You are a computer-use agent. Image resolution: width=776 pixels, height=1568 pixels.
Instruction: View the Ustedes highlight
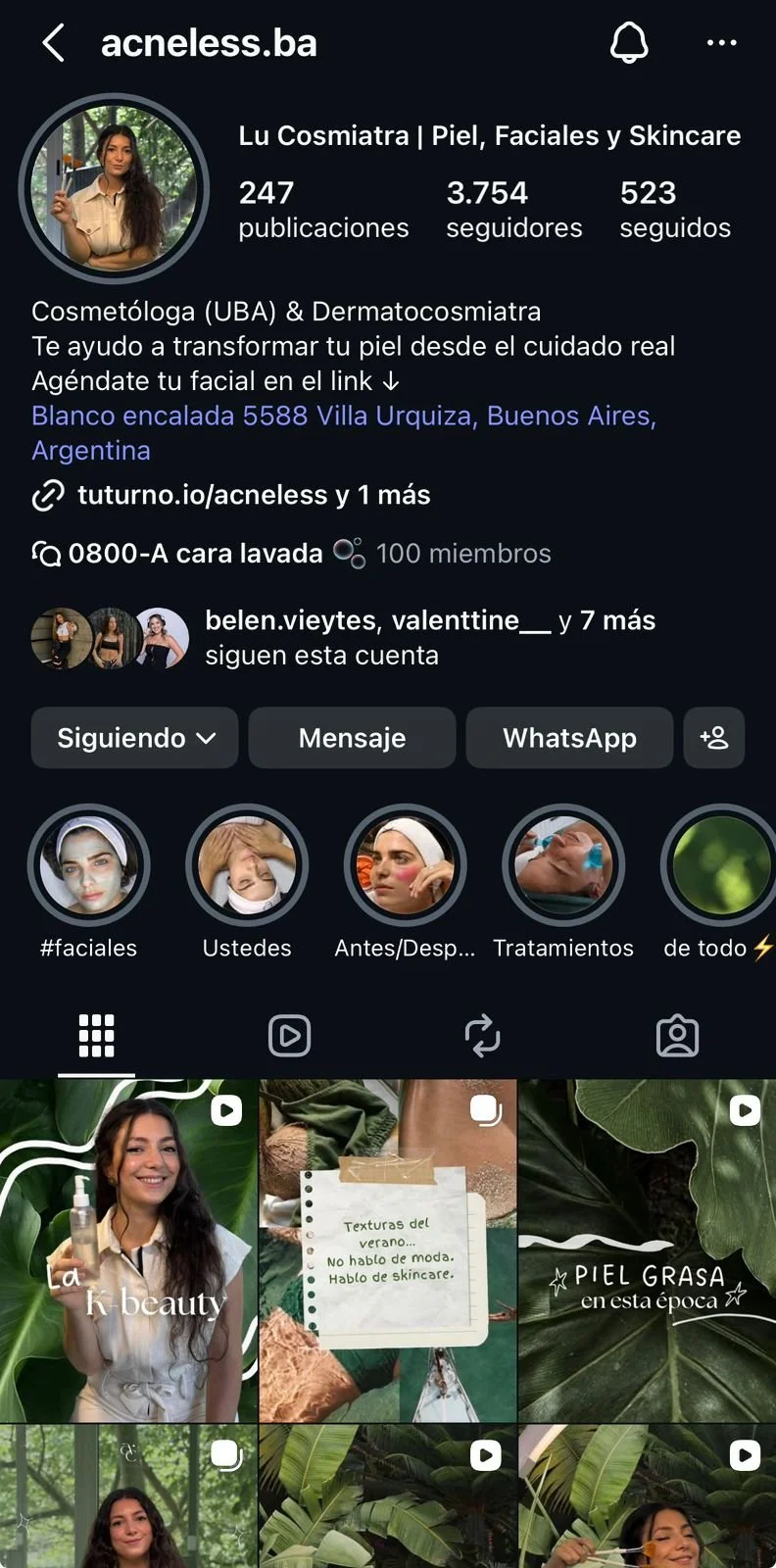[247, 866]
